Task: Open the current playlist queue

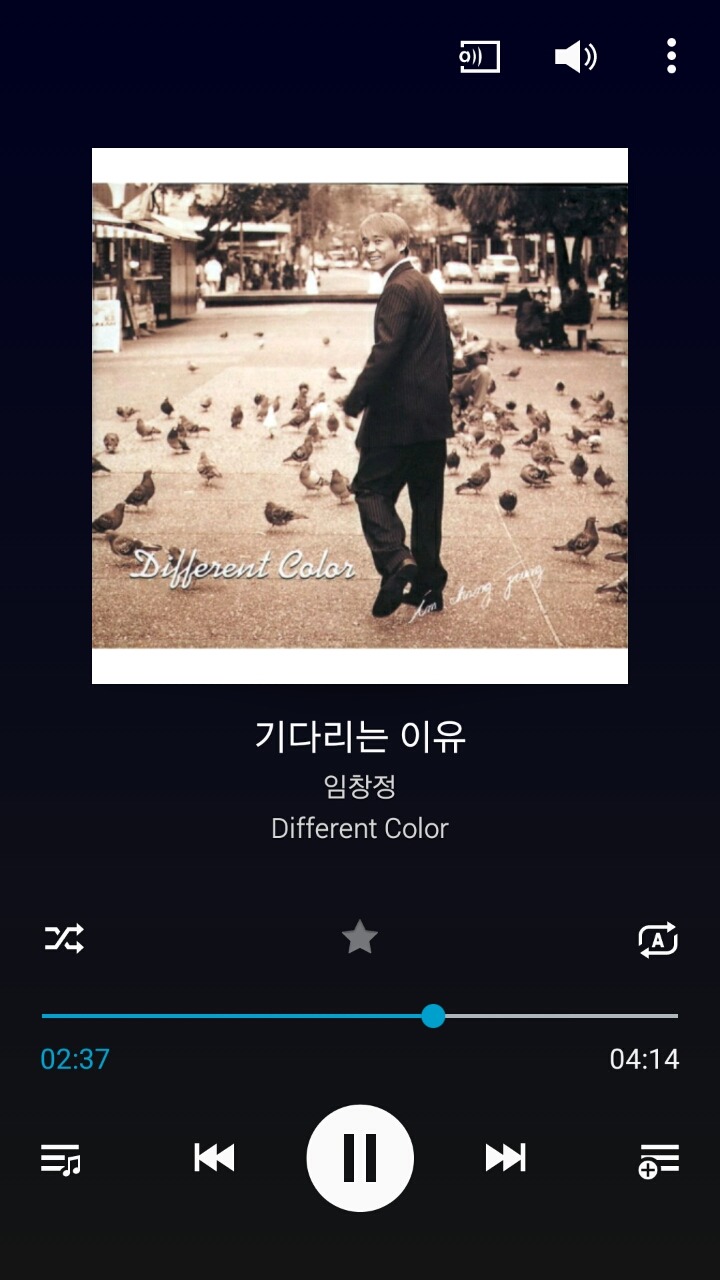Action: click(60, 1158)
